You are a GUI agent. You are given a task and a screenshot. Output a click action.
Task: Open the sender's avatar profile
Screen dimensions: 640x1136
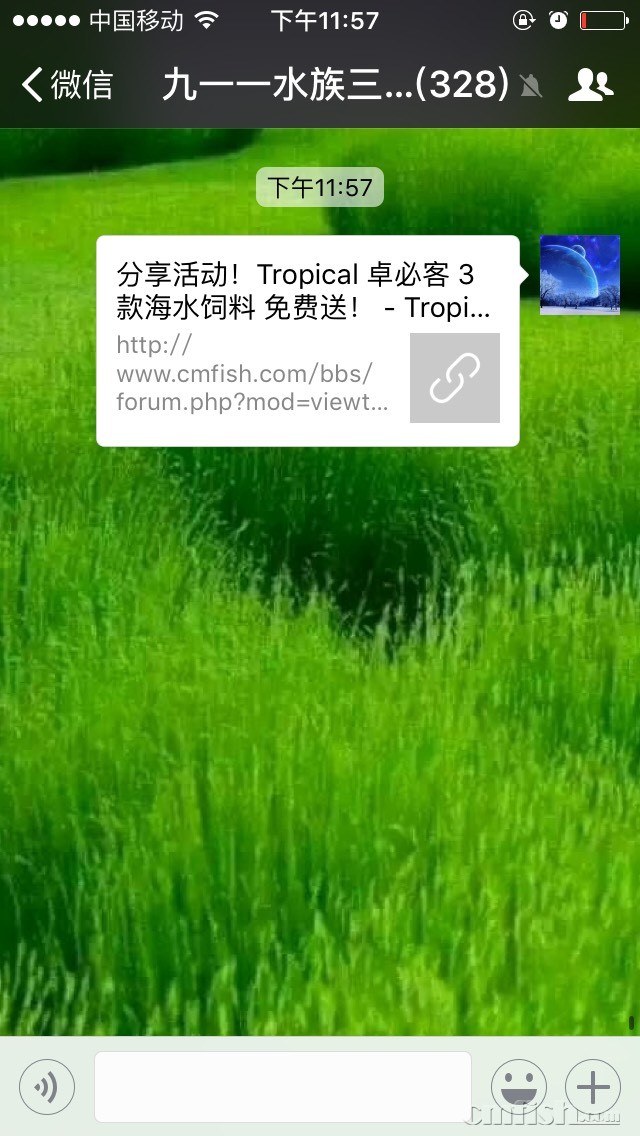579,275
